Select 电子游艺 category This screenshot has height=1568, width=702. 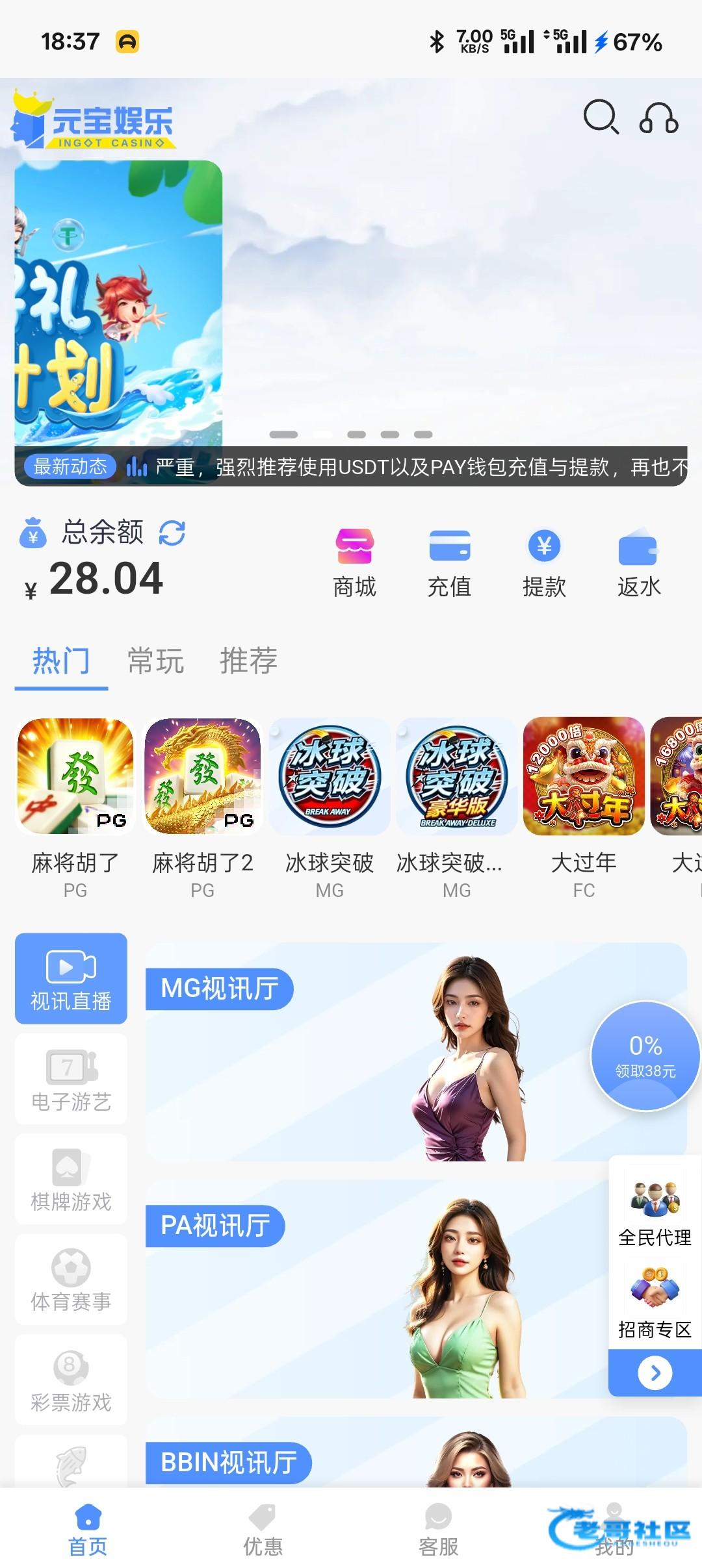[x=71, y=1079]
